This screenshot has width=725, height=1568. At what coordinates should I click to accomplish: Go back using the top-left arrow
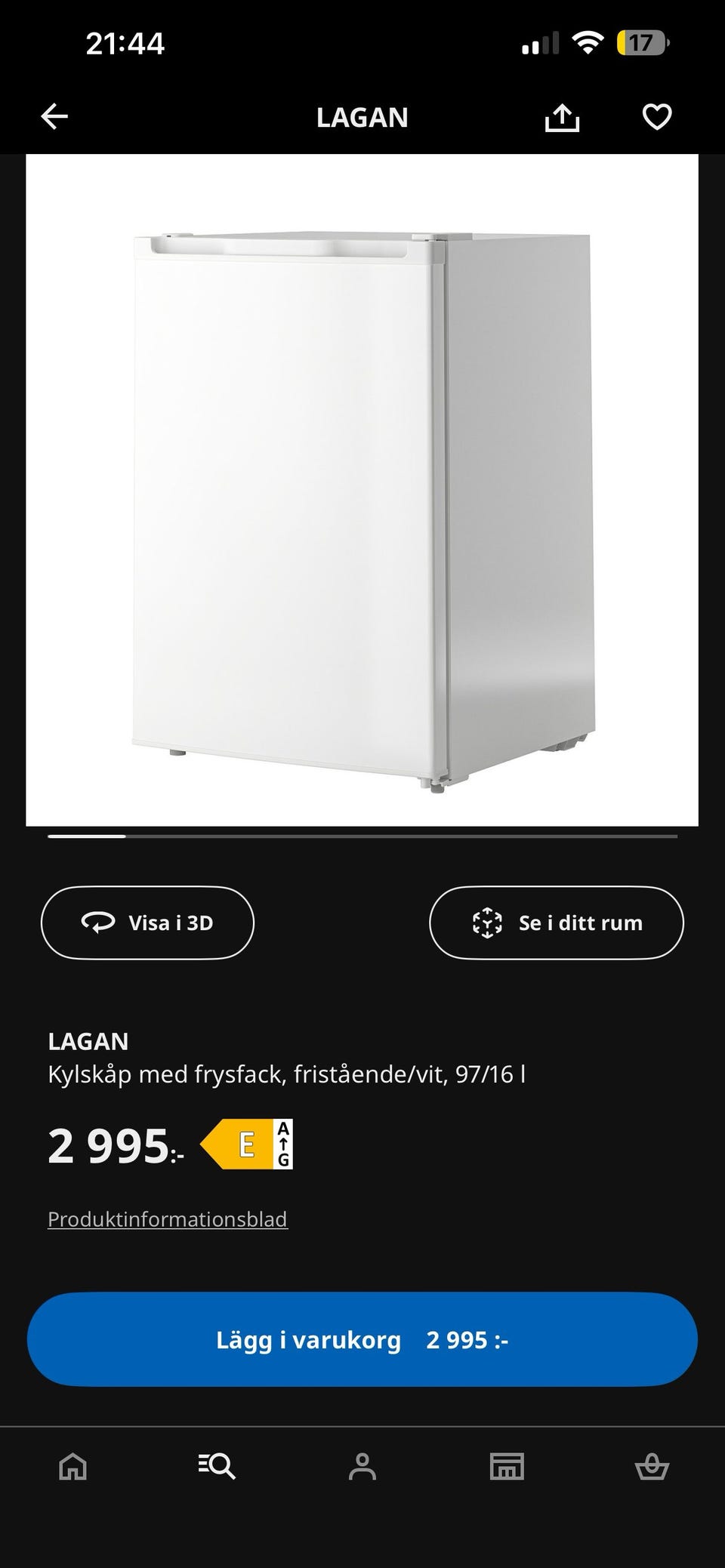coord(54,117)
